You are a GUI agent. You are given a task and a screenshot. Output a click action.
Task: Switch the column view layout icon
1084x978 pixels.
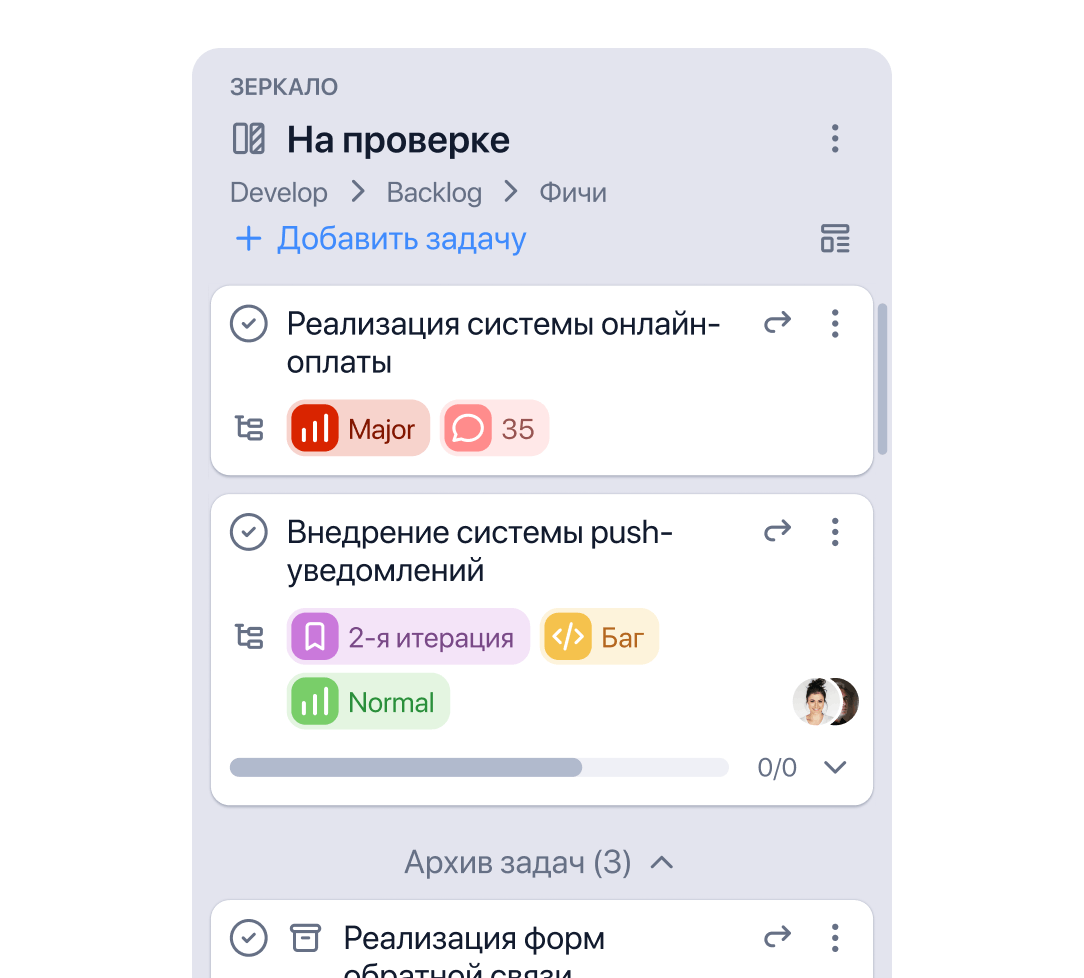835,239
